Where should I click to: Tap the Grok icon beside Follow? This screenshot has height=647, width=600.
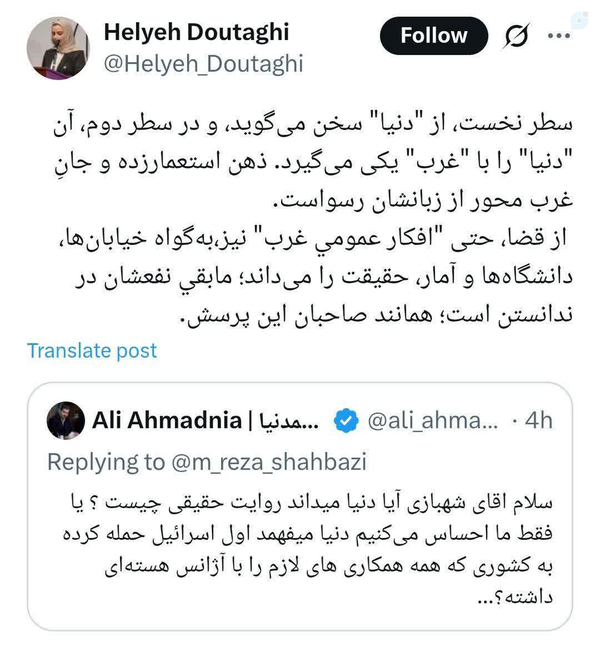point(515,37)
